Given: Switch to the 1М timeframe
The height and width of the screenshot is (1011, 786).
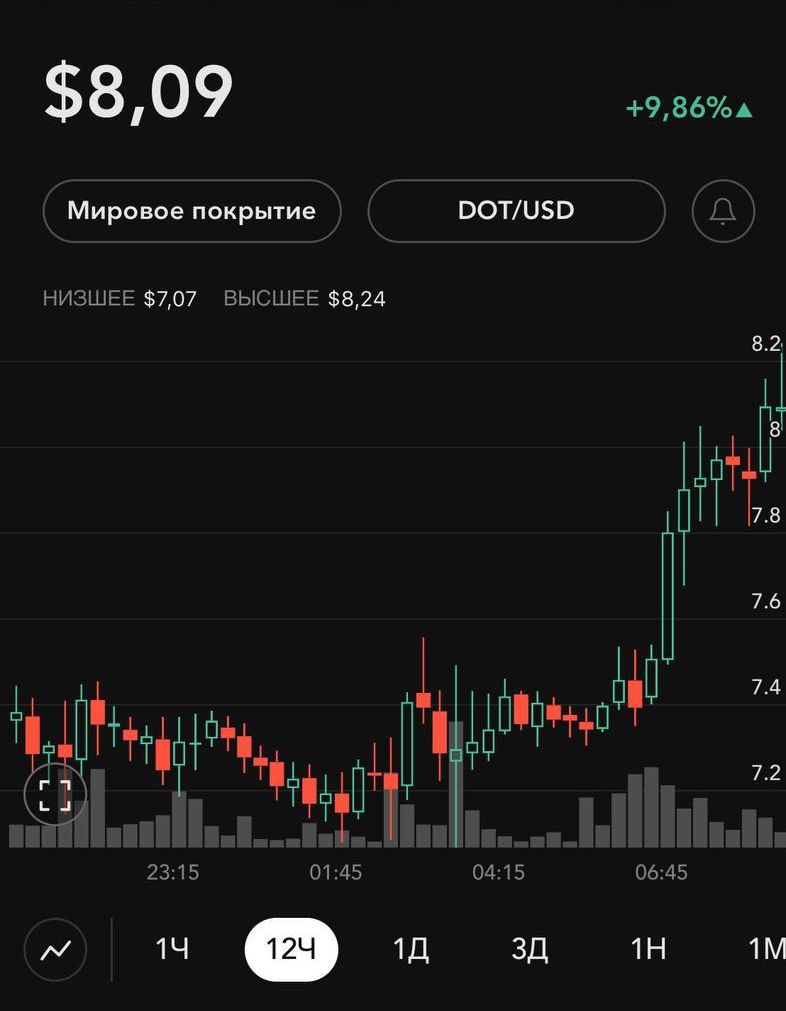Looking at the screenshot, I should pyautogui.click(x=765, y=949).
